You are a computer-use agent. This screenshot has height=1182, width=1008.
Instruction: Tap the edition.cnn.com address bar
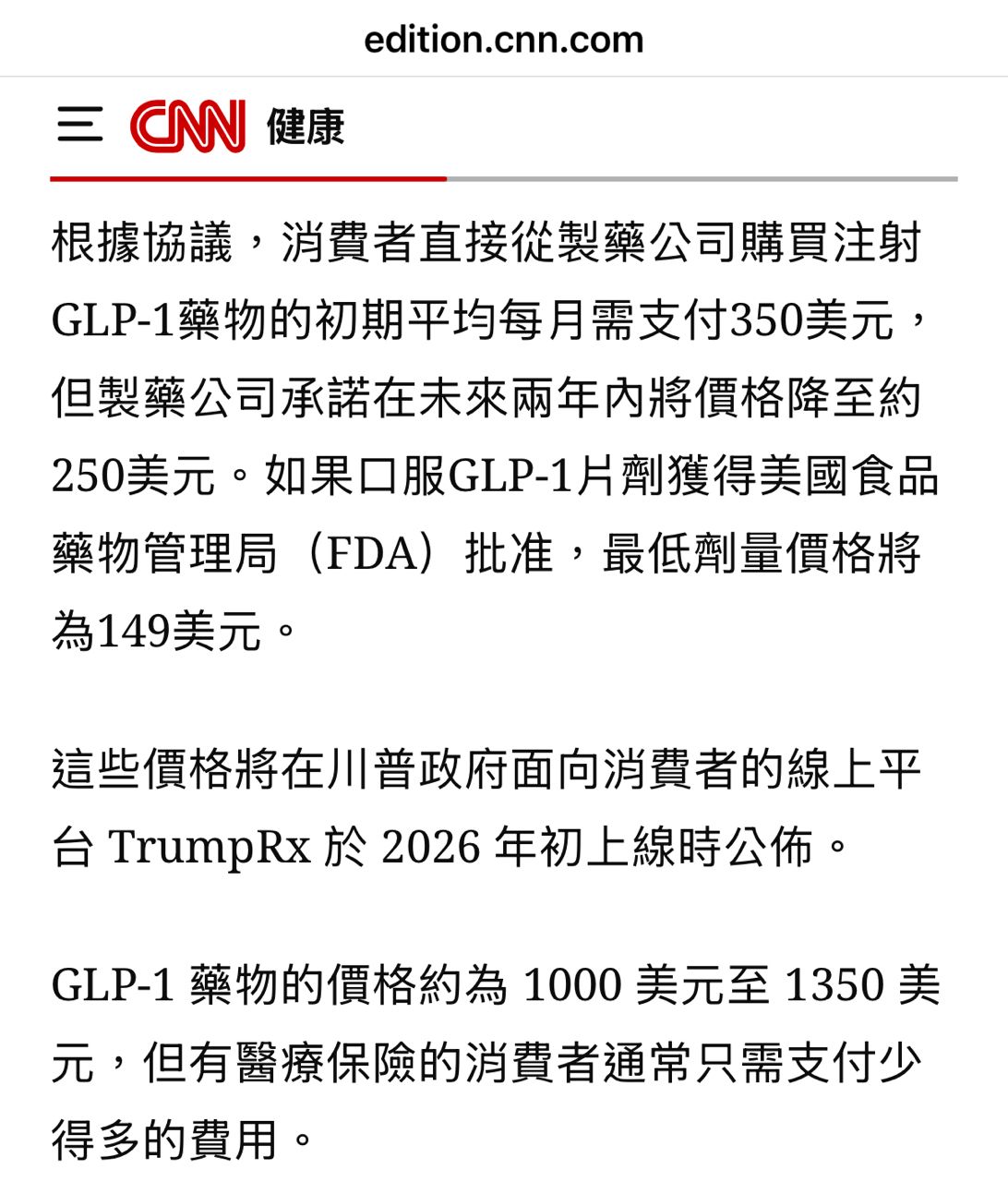coord(504,40)
